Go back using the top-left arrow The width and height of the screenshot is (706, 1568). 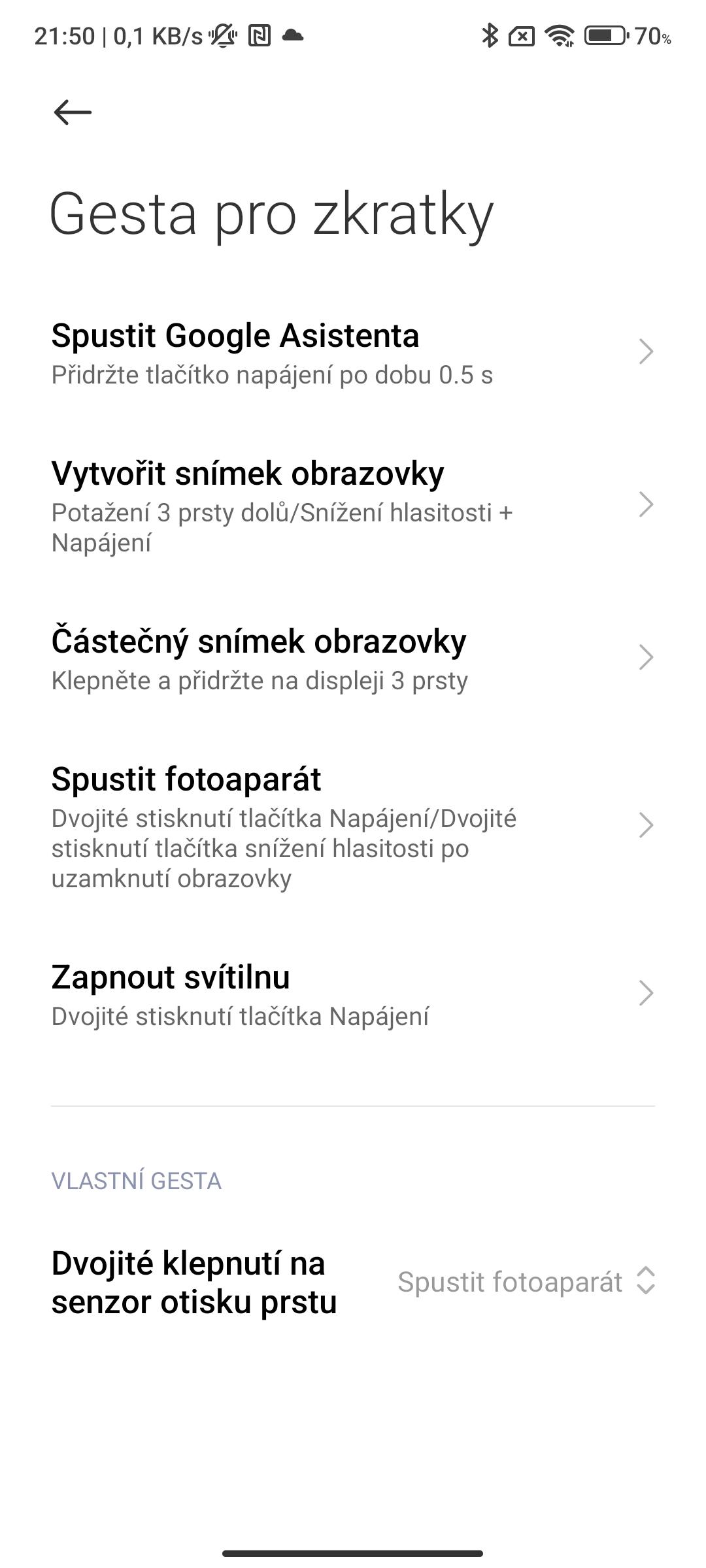[x=72, y=112]
